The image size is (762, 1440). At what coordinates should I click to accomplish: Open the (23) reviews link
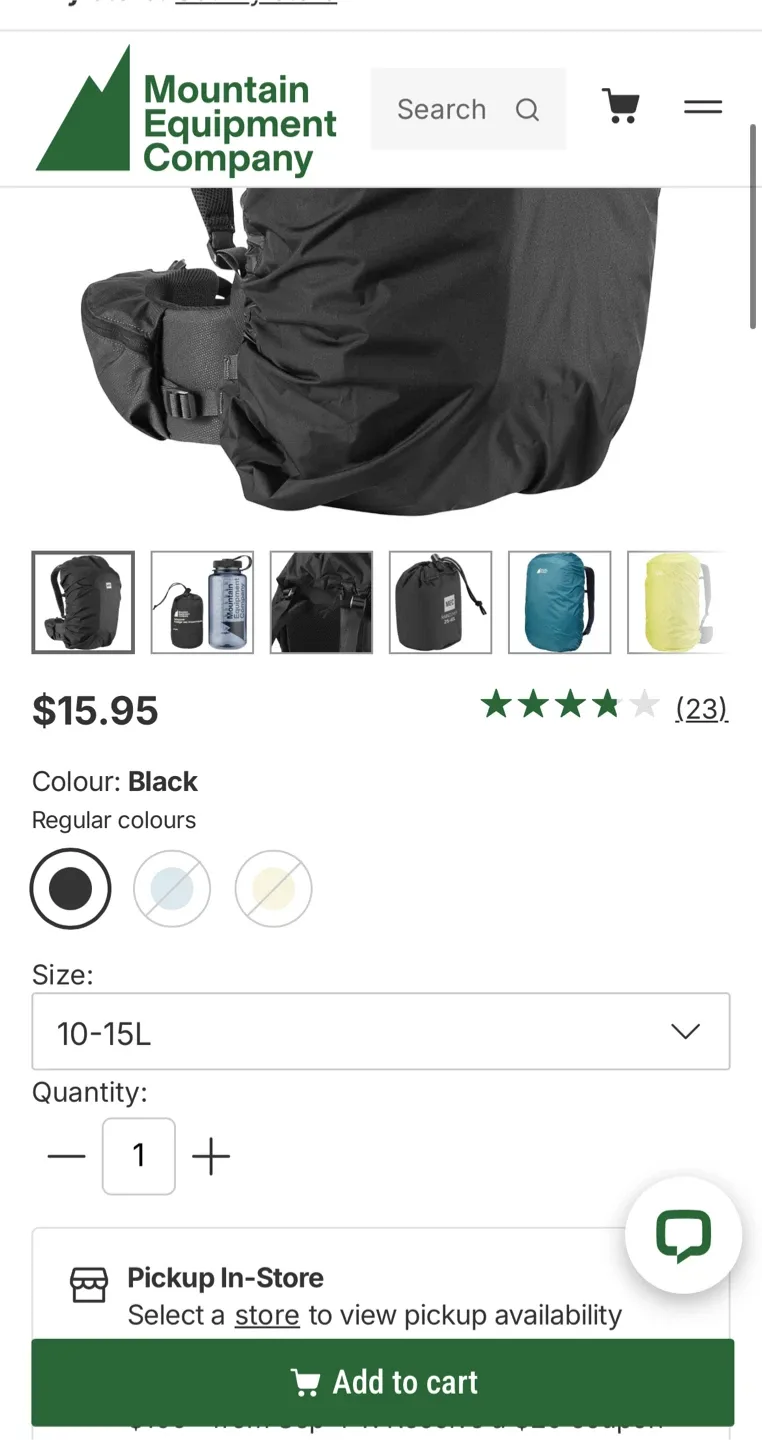point(703,709)
